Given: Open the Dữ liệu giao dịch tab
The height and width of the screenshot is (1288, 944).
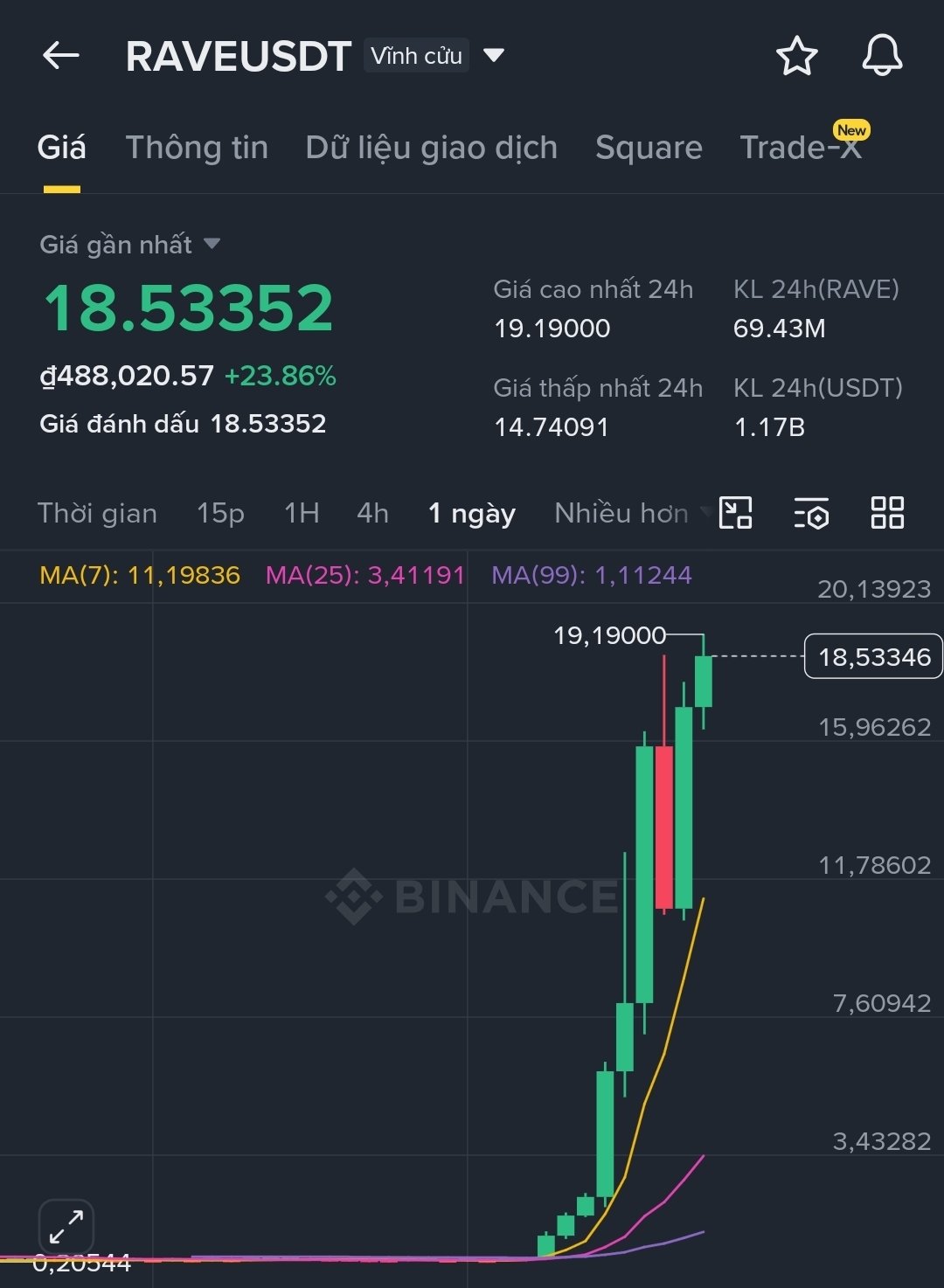Looking at the screenshot, I should pos(431,148).
